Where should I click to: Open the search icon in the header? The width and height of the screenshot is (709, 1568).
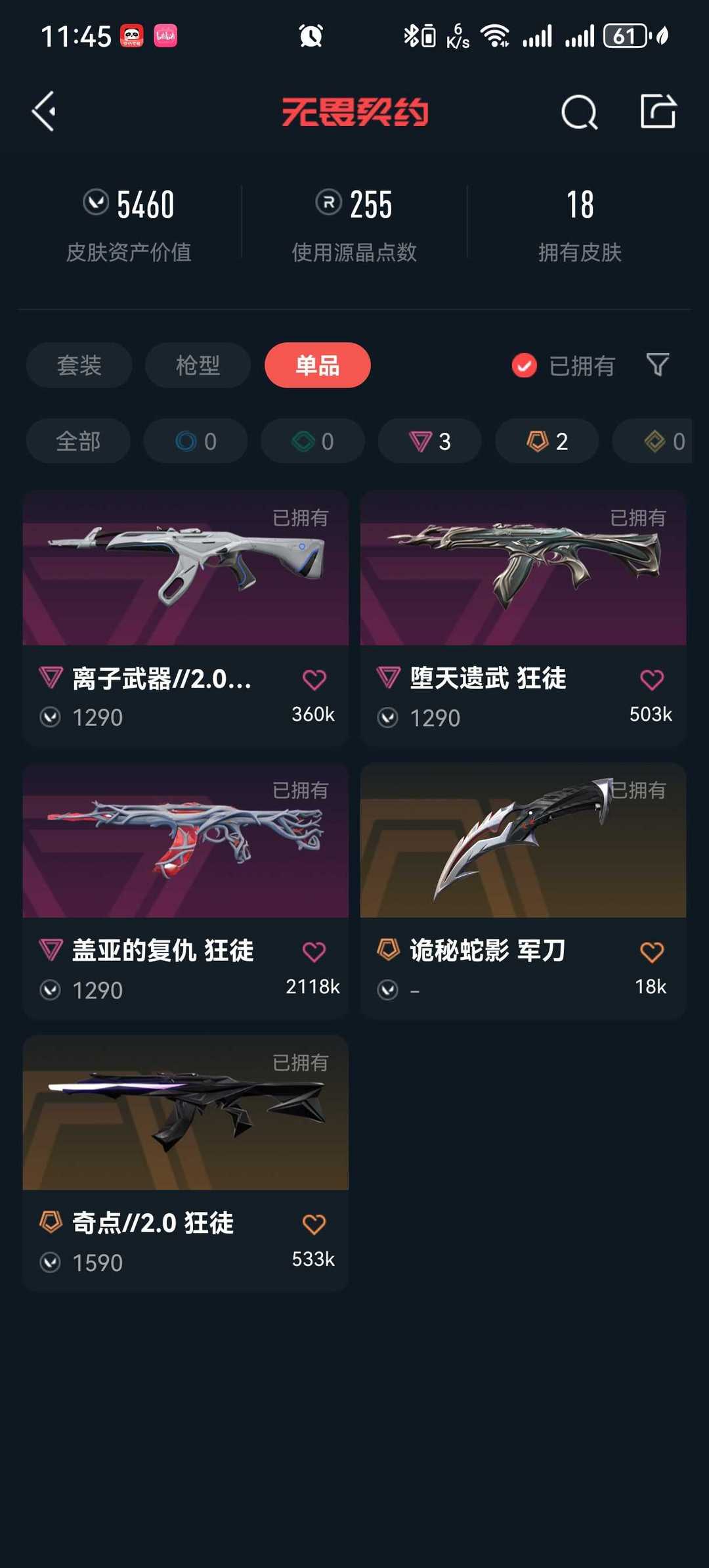(x=579, y=112)
